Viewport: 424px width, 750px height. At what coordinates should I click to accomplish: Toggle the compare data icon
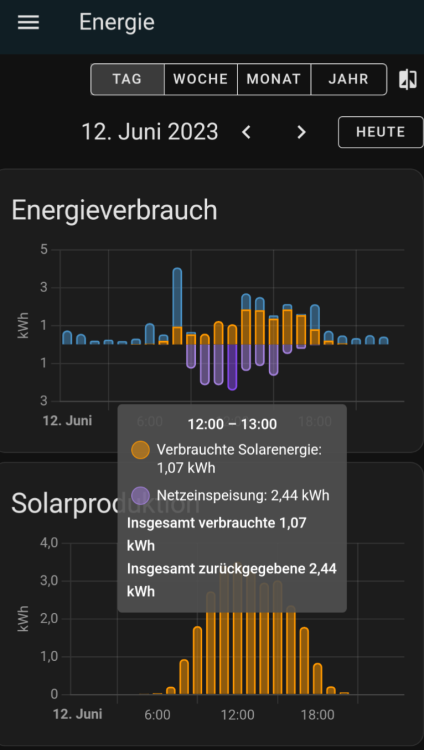[408, 79]
